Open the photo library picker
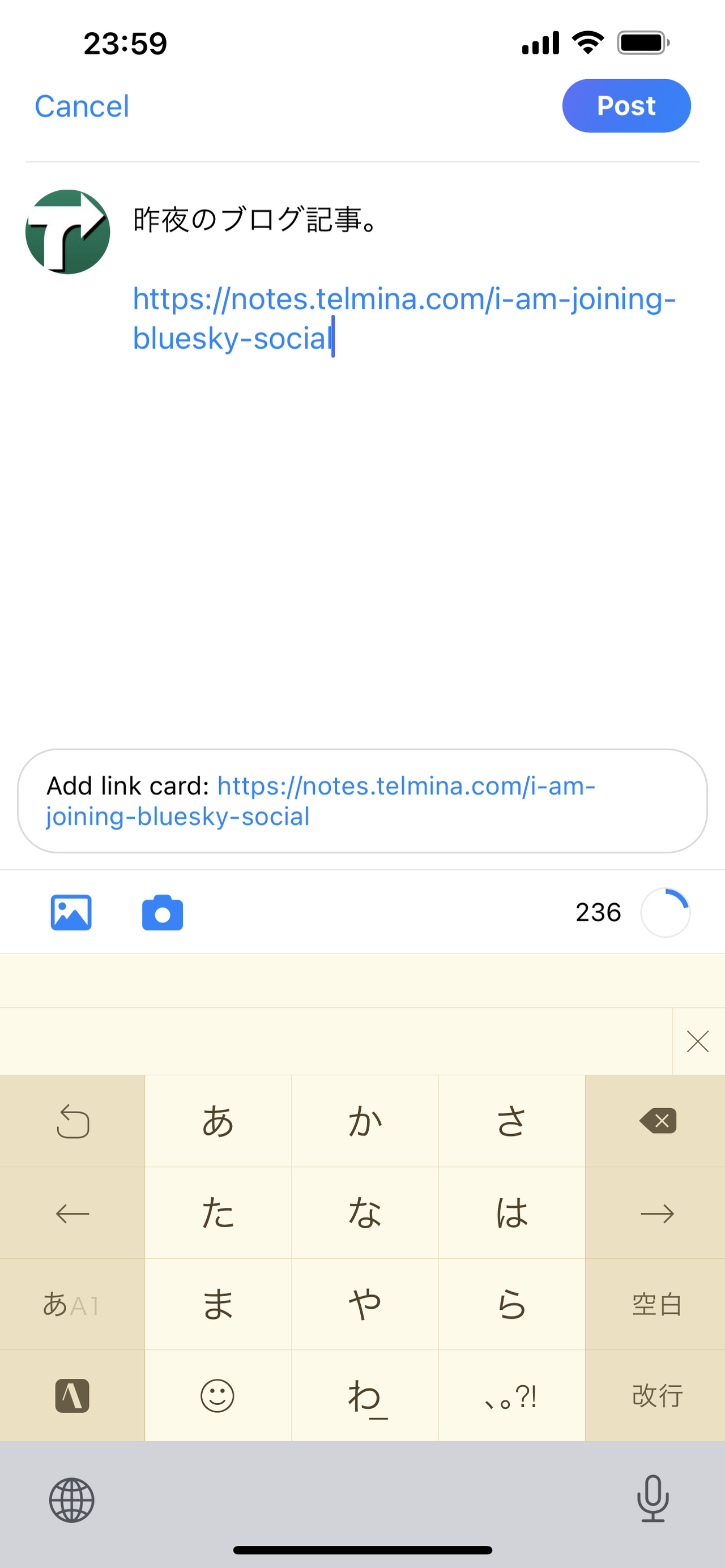 click(x=71, y=911)
